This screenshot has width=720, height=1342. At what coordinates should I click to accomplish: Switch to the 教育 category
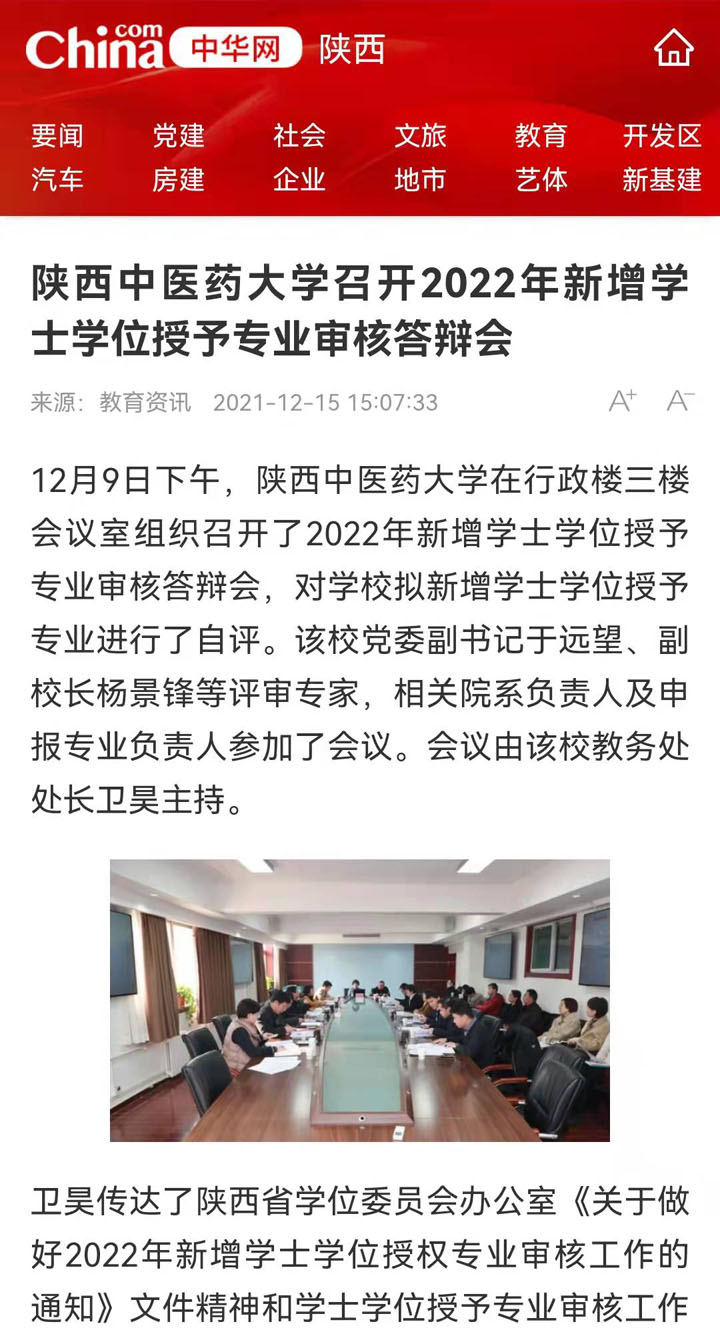pyautogui.click(x=541, y=136)
